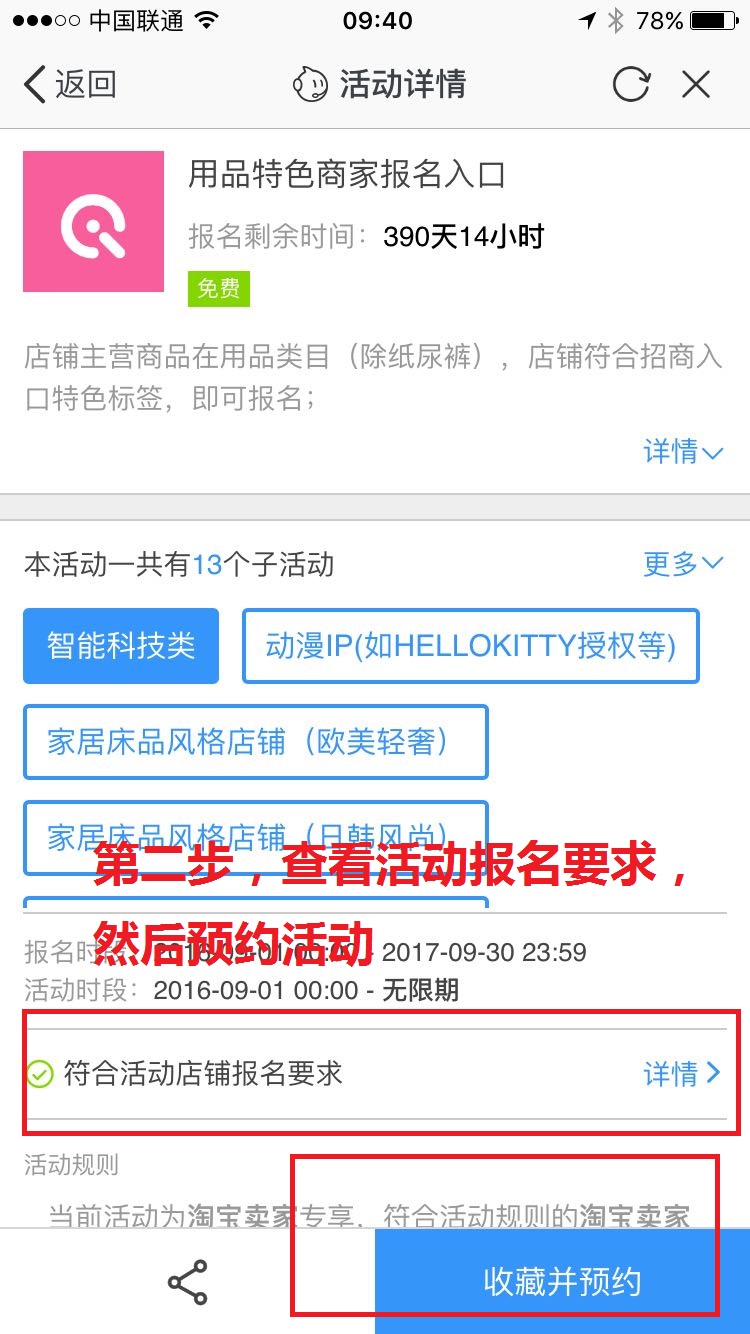Tap 收藏并预约 button
Screen dimensions: 750x1334
click(562, 1282)
